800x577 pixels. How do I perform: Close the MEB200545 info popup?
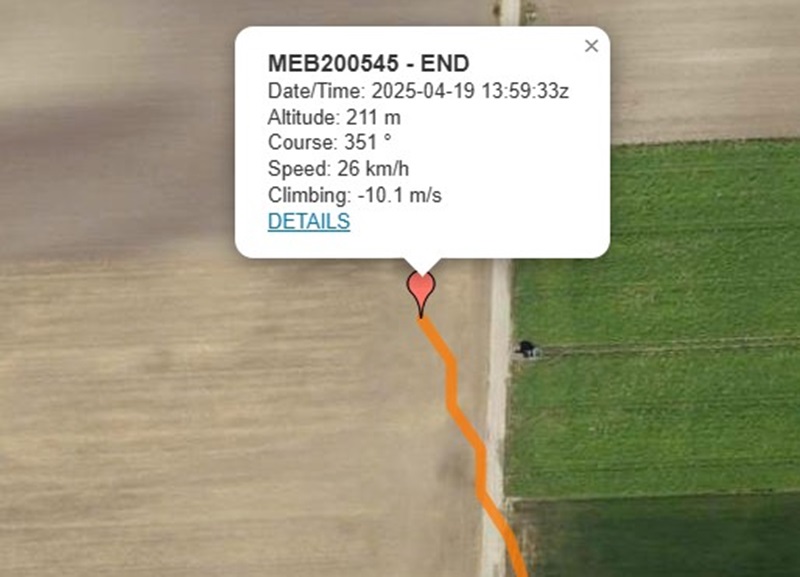coord(591,46)
